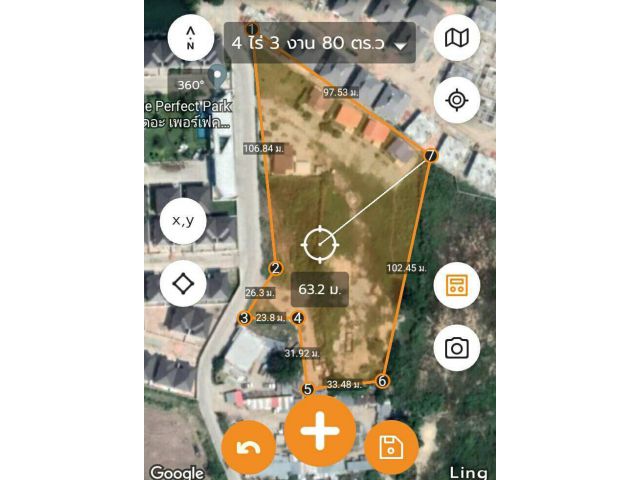Tap the diamond shape tool button

click(x=183, y=283)
